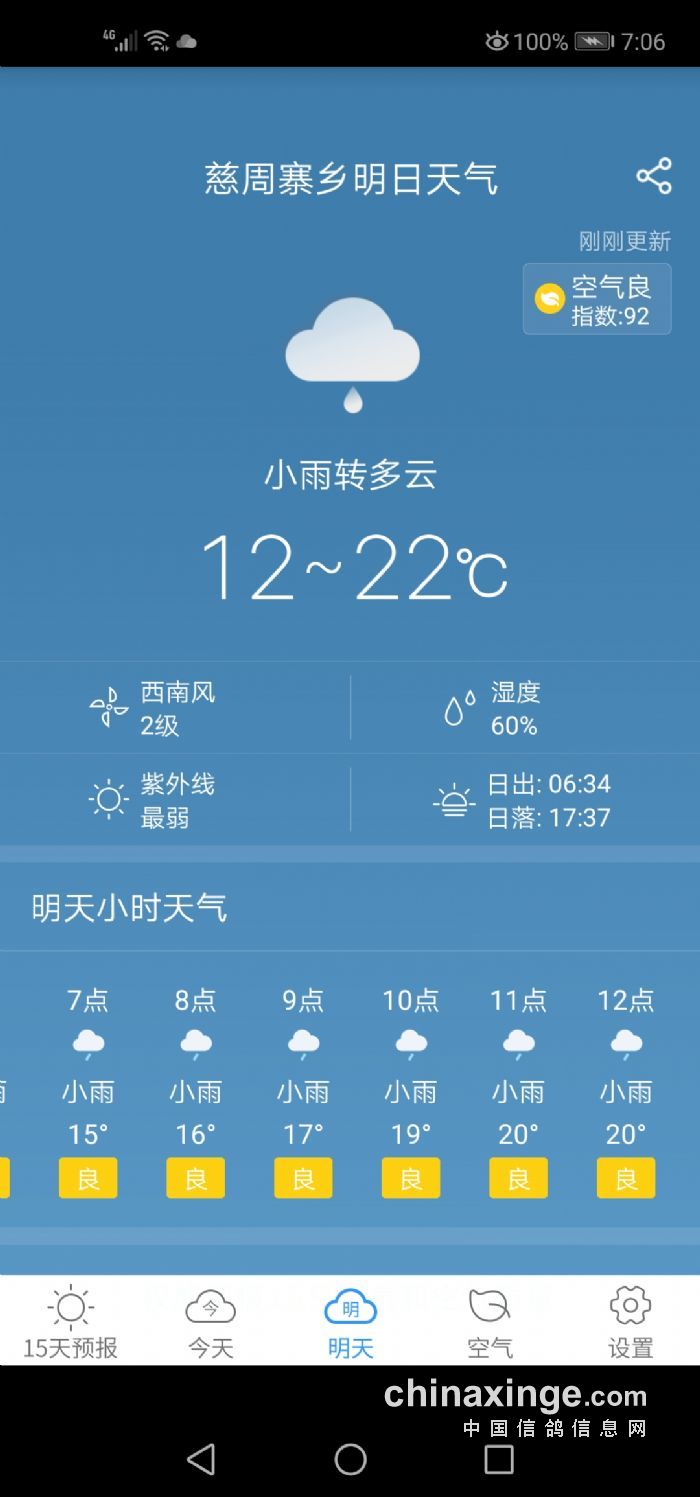
Task: Open the air quality index badge
Action: pos(597,300)
